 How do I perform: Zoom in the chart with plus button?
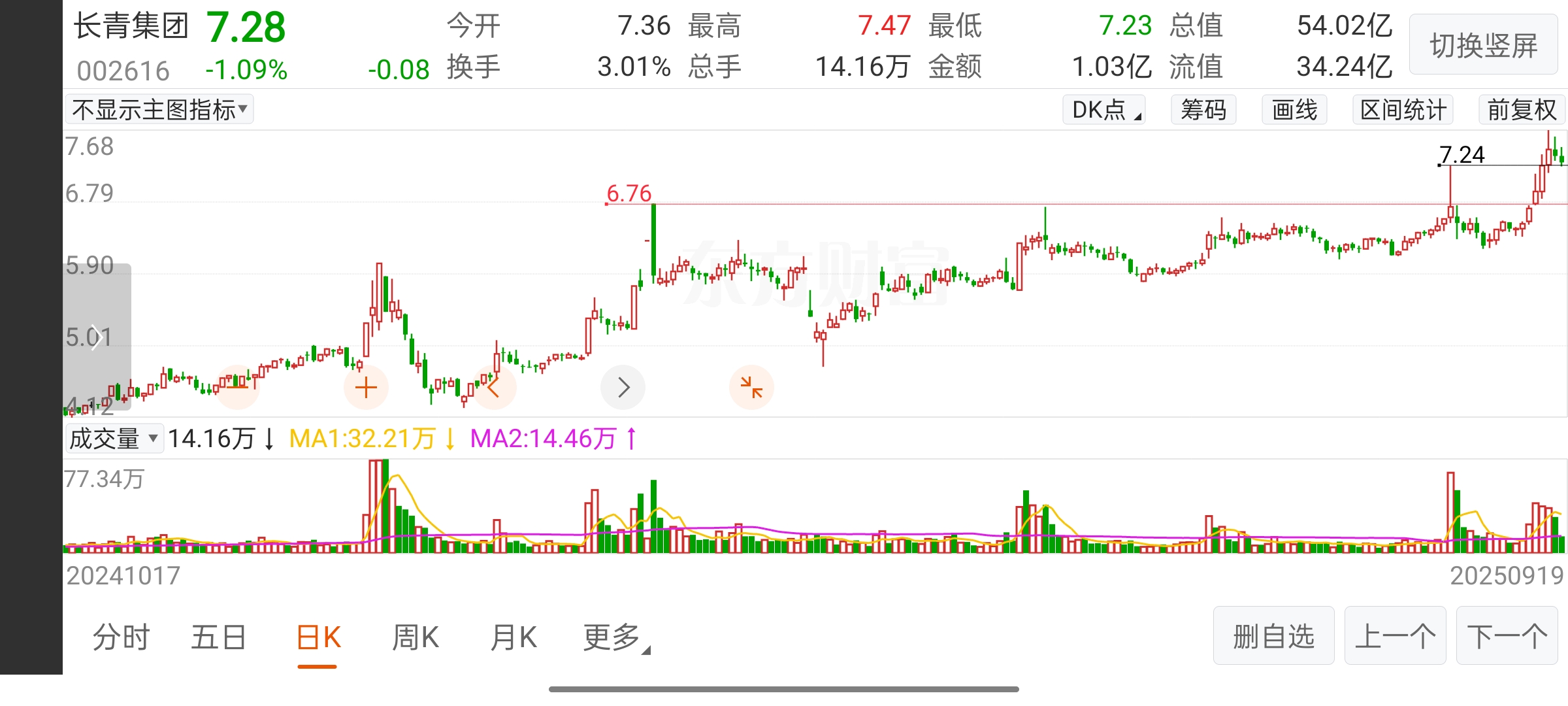366,387
